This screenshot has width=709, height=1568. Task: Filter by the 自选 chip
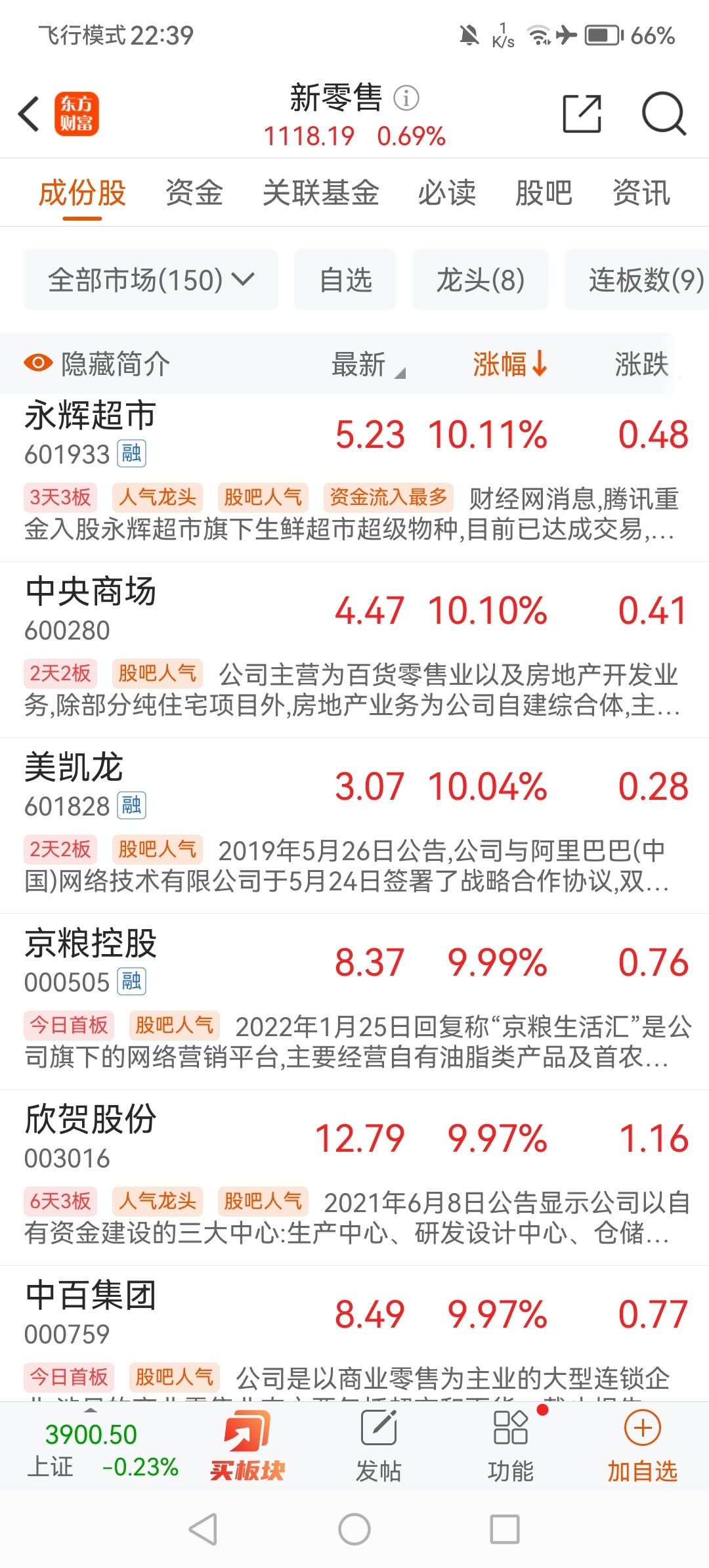(x=345, y=280)
